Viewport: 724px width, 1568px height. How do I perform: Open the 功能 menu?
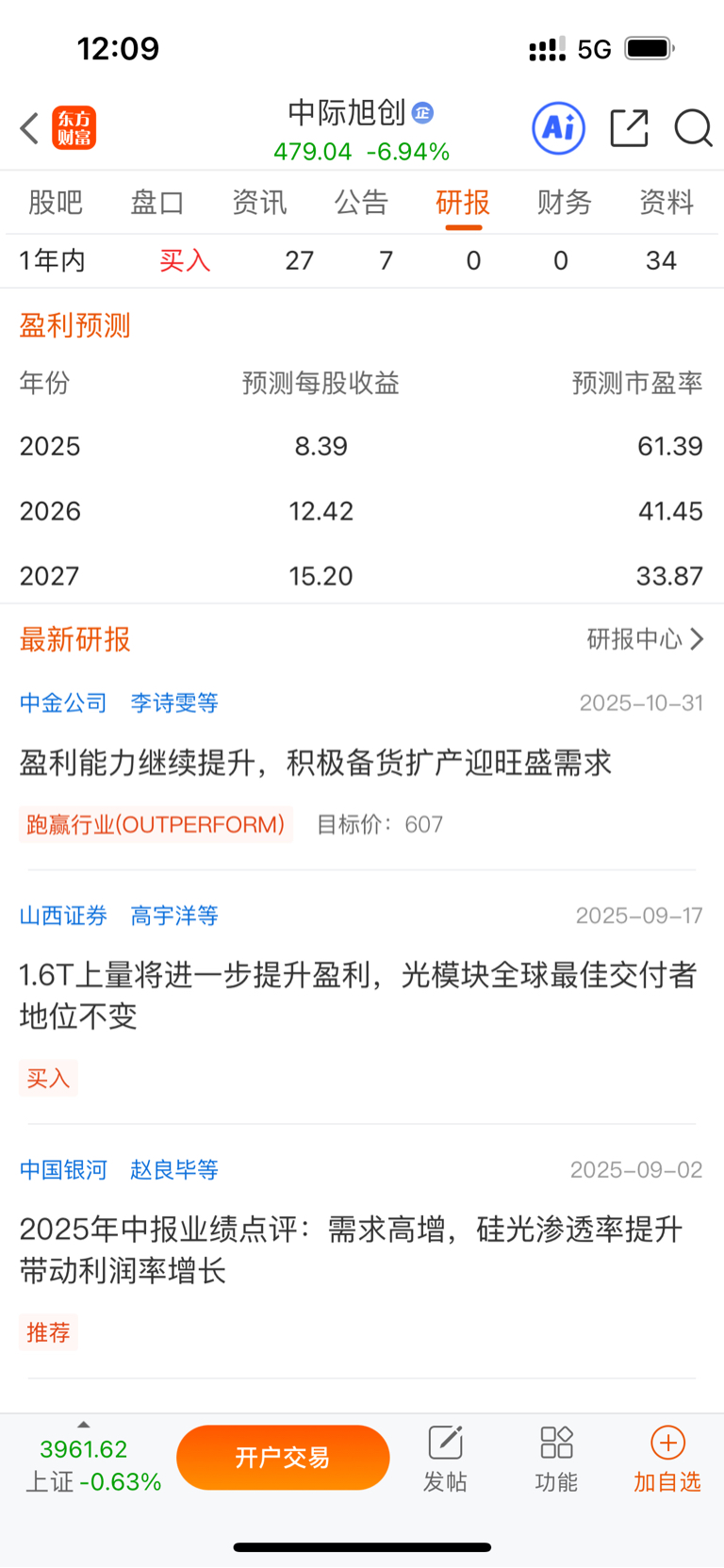point(556,1458)
